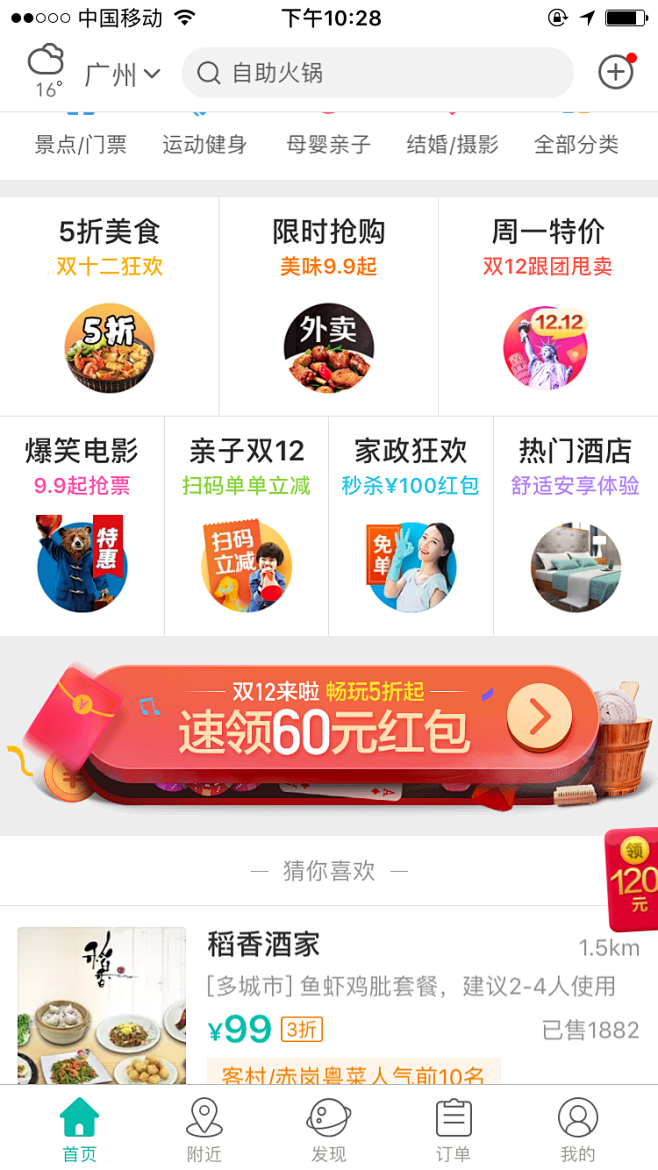Viewport: 658px width, 1170px height.
Task: Open the 广州 city selector
Action: [x=122, y=74]
